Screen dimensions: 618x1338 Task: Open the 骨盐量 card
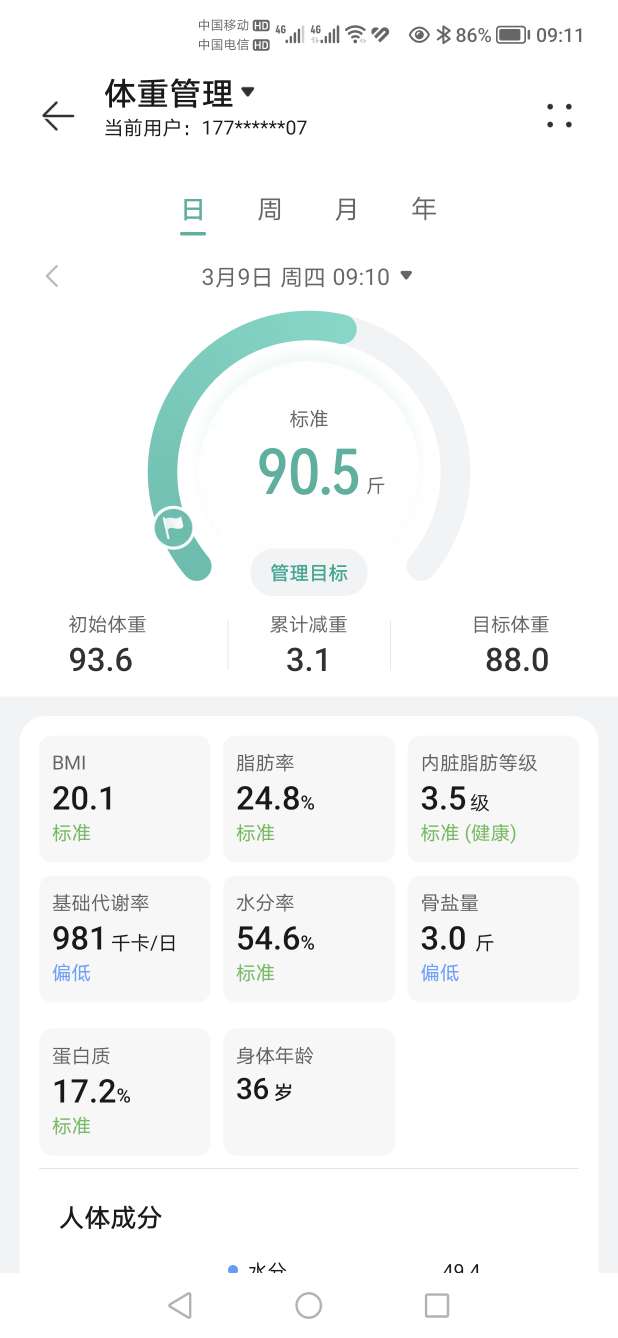pyautogui.click(x=492, y=938)
